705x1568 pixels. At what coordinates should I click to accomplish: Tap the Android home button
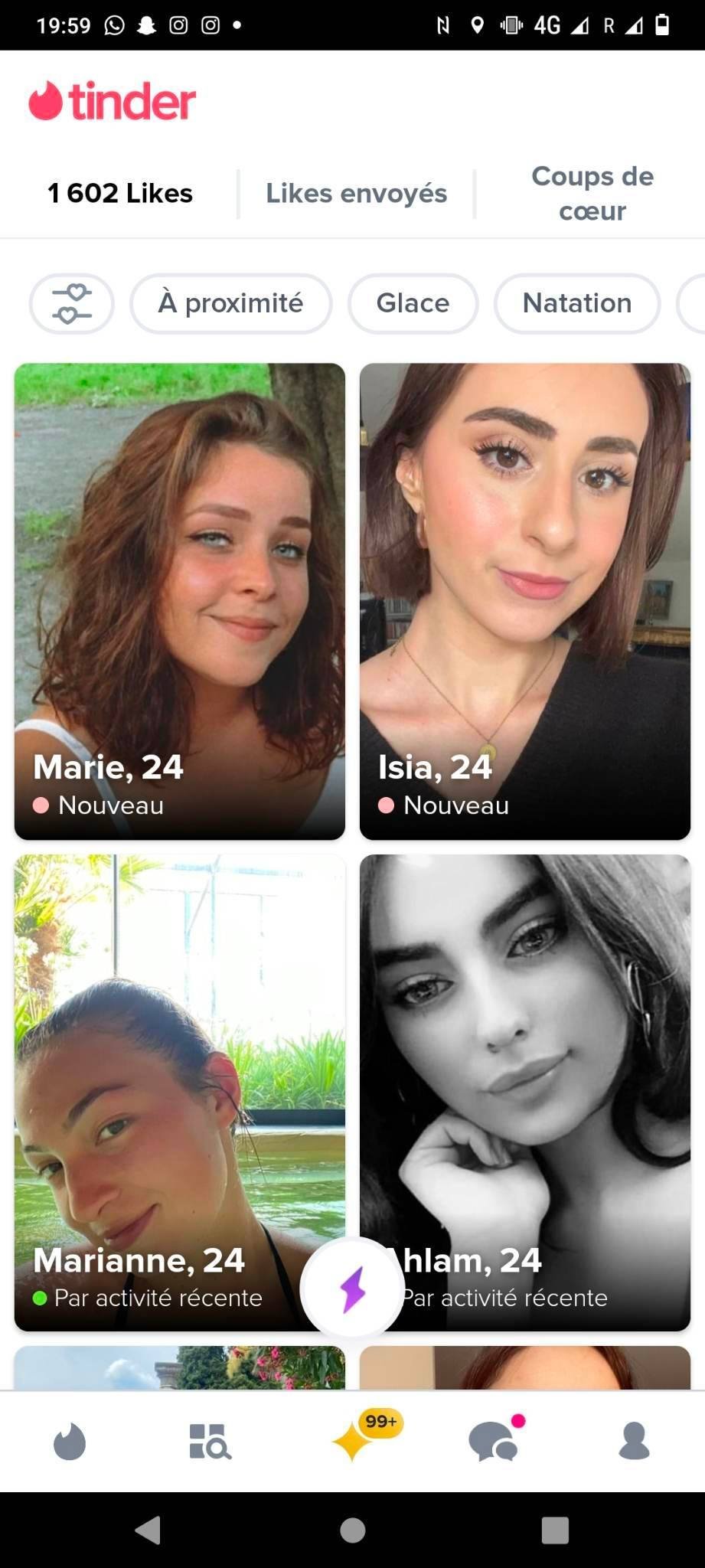point(352,1530)
